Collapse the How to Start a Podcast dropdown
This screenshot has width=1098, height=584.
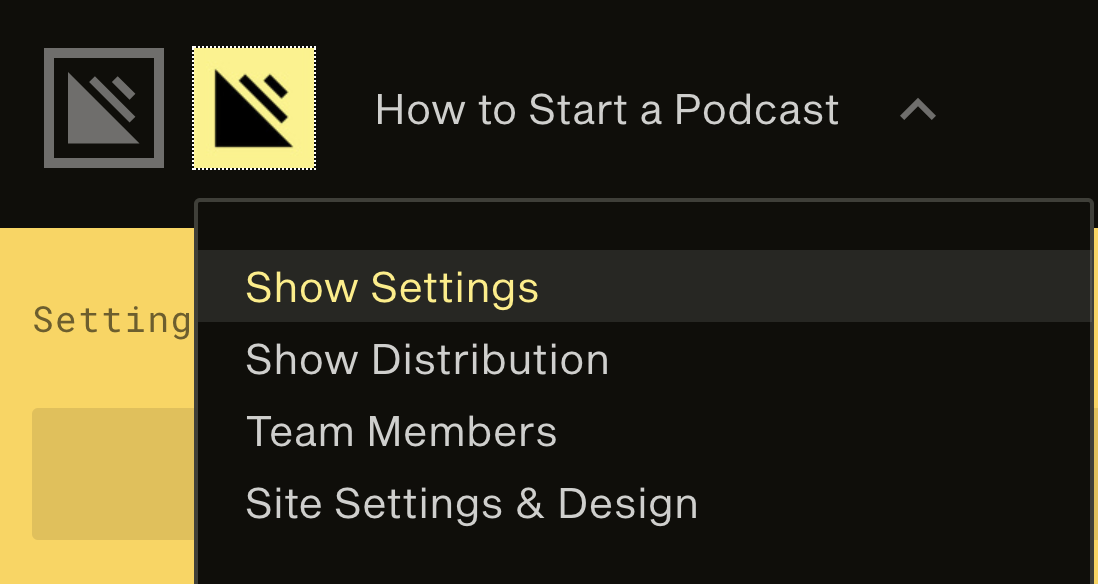pyautogui.click(x=917, y=109)
